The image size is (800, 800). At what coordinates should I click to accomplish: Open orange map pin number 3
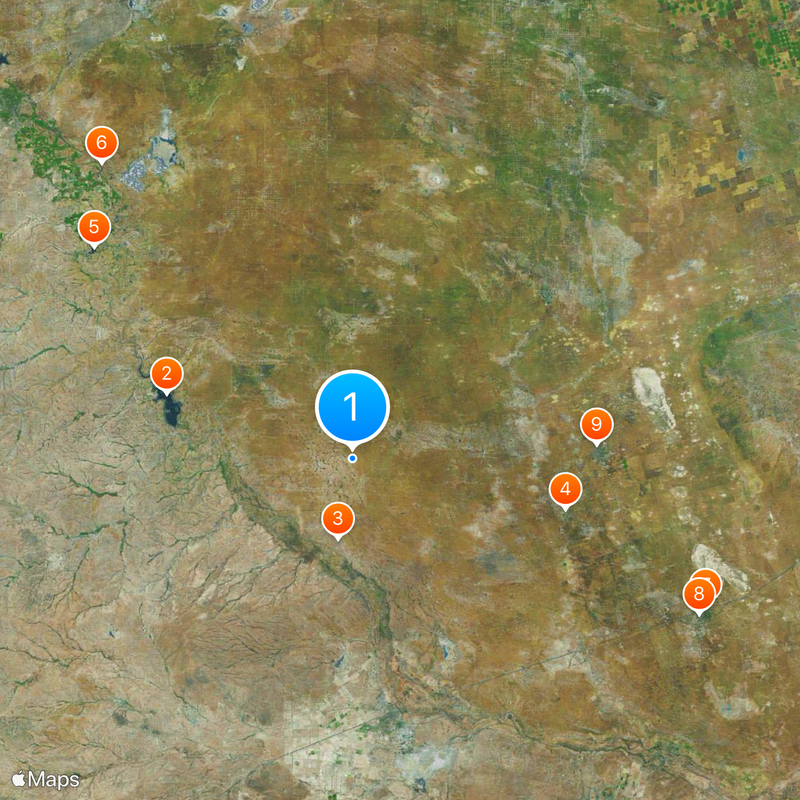(x=338, y=518)
